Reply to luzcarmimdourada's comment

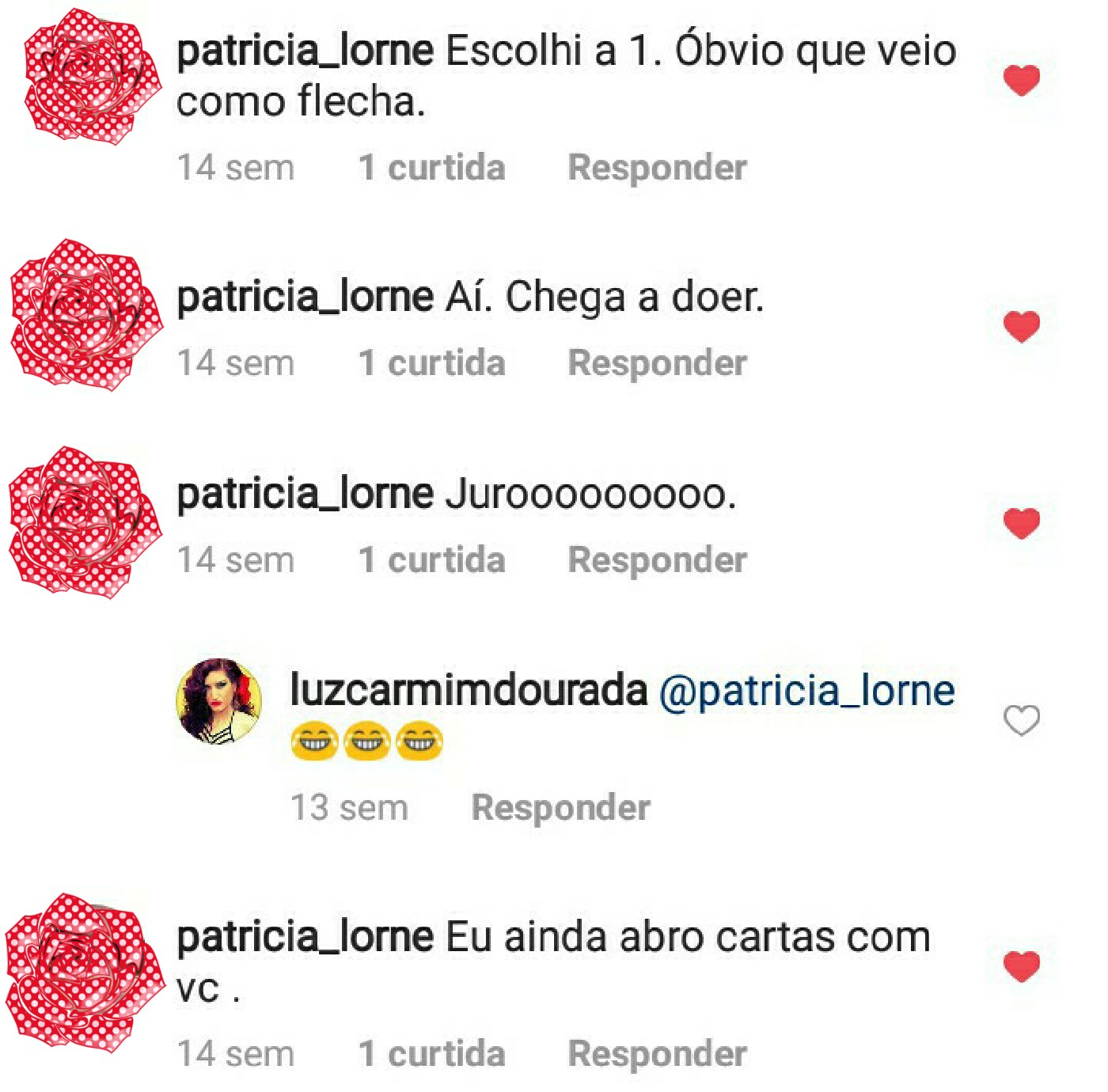[560, 808]
